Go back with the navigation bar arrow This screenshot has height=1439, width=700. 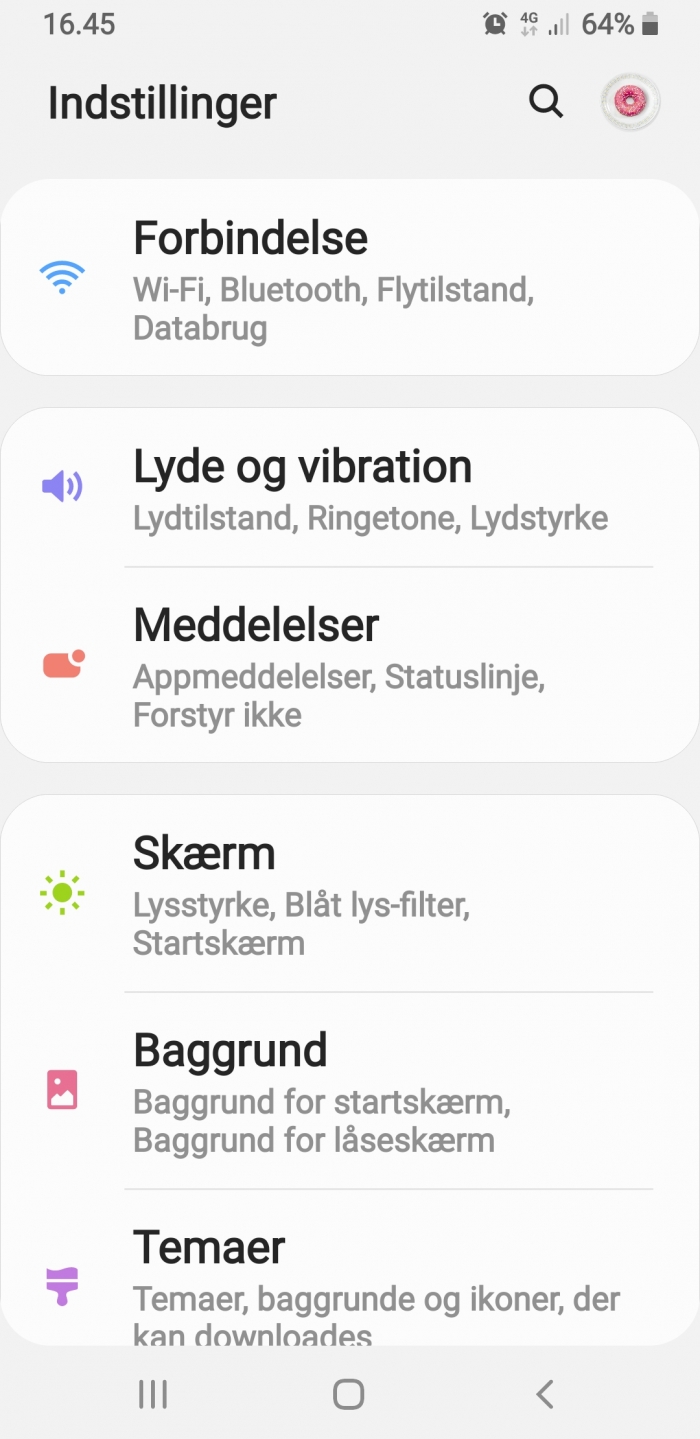pos(544,1394)
